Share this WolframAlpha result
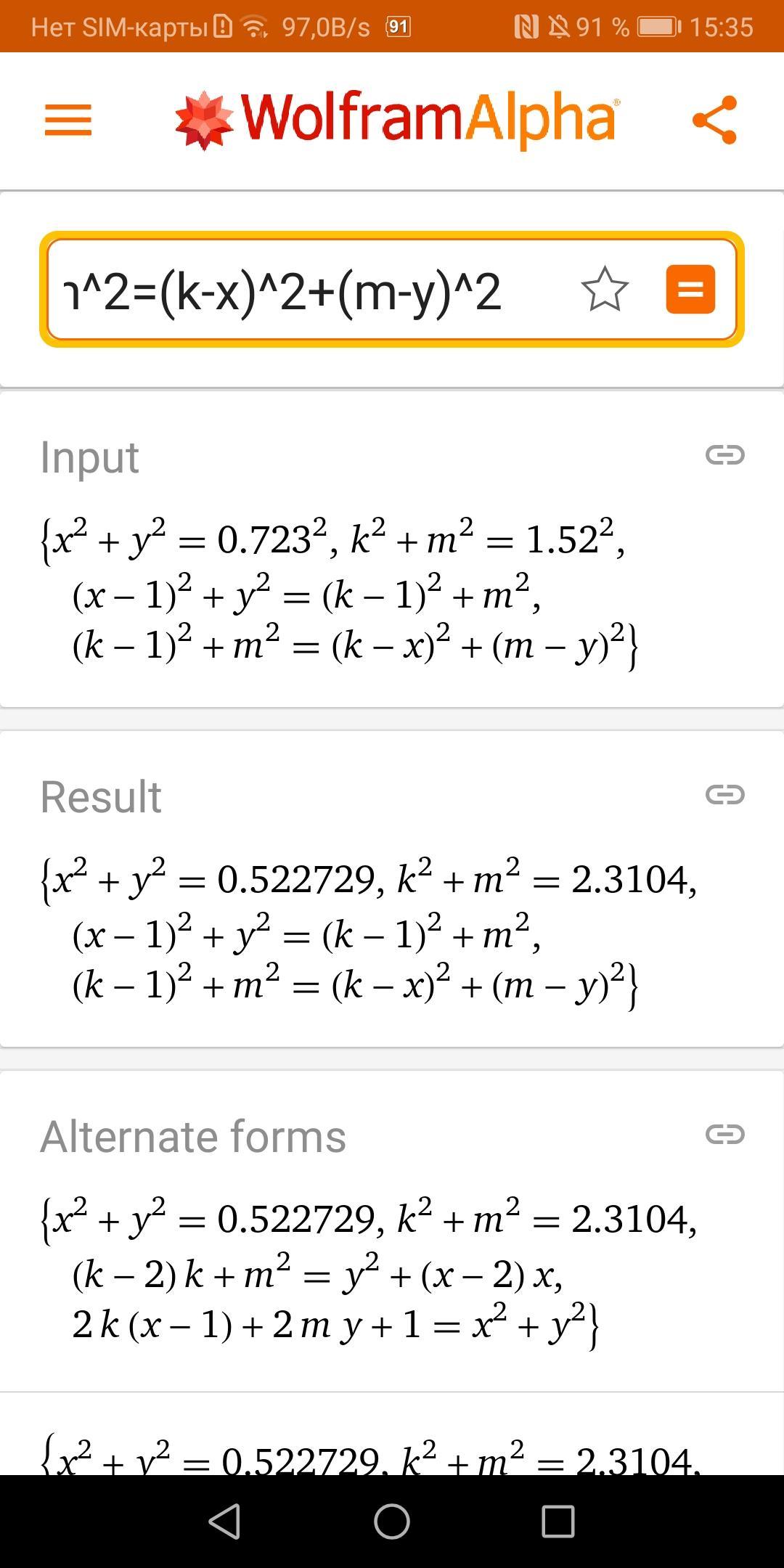The image size is (784, 1568). 715,120
